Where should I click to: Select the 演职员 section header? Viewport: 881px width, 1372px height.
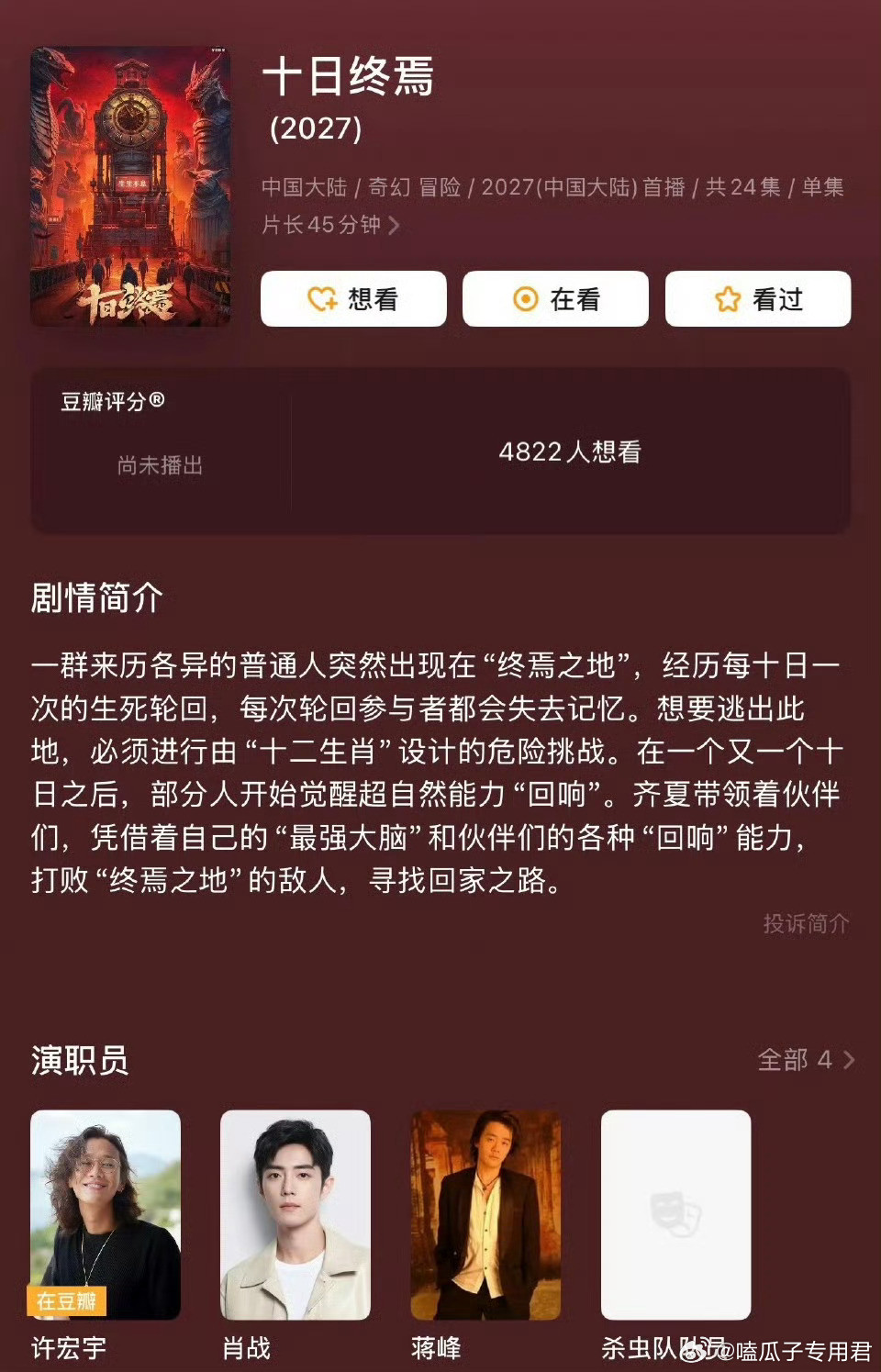coord(80,1060)
